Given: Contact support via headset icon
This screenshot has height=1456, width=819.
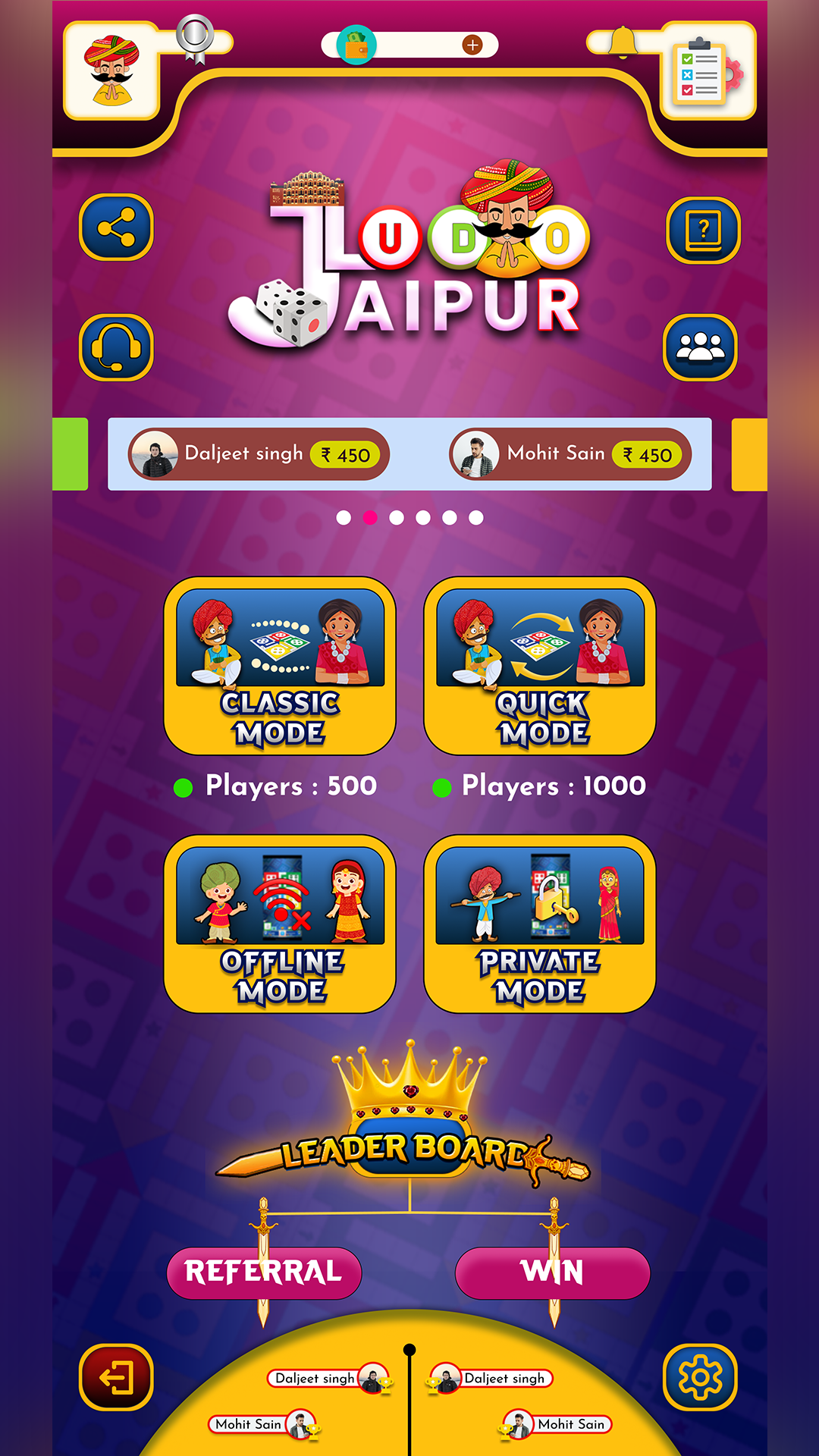Looking at the screenshot, I should pos(116,347).
